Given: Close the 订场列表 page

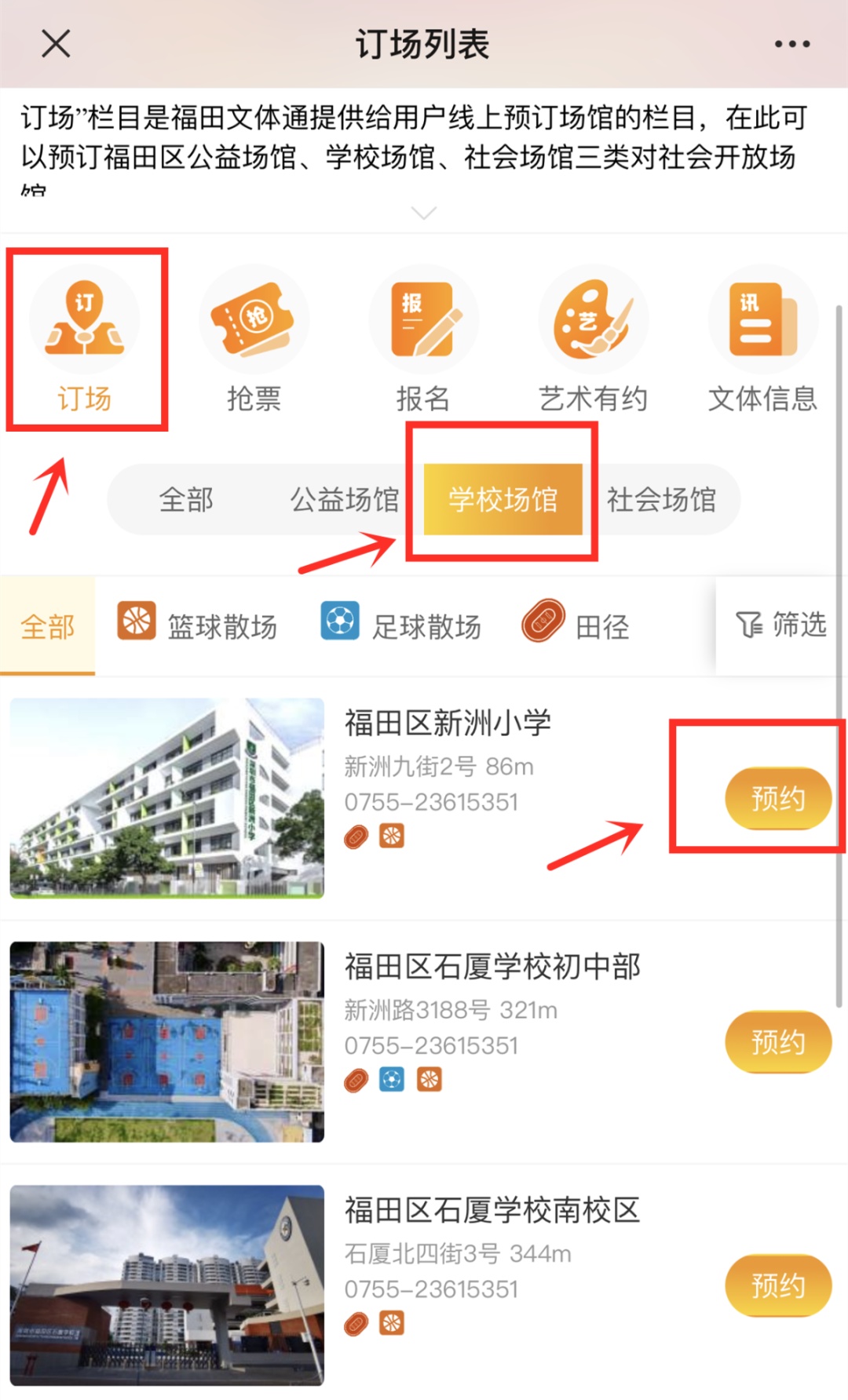Looking at the screenshot, I should coord(56,44).
